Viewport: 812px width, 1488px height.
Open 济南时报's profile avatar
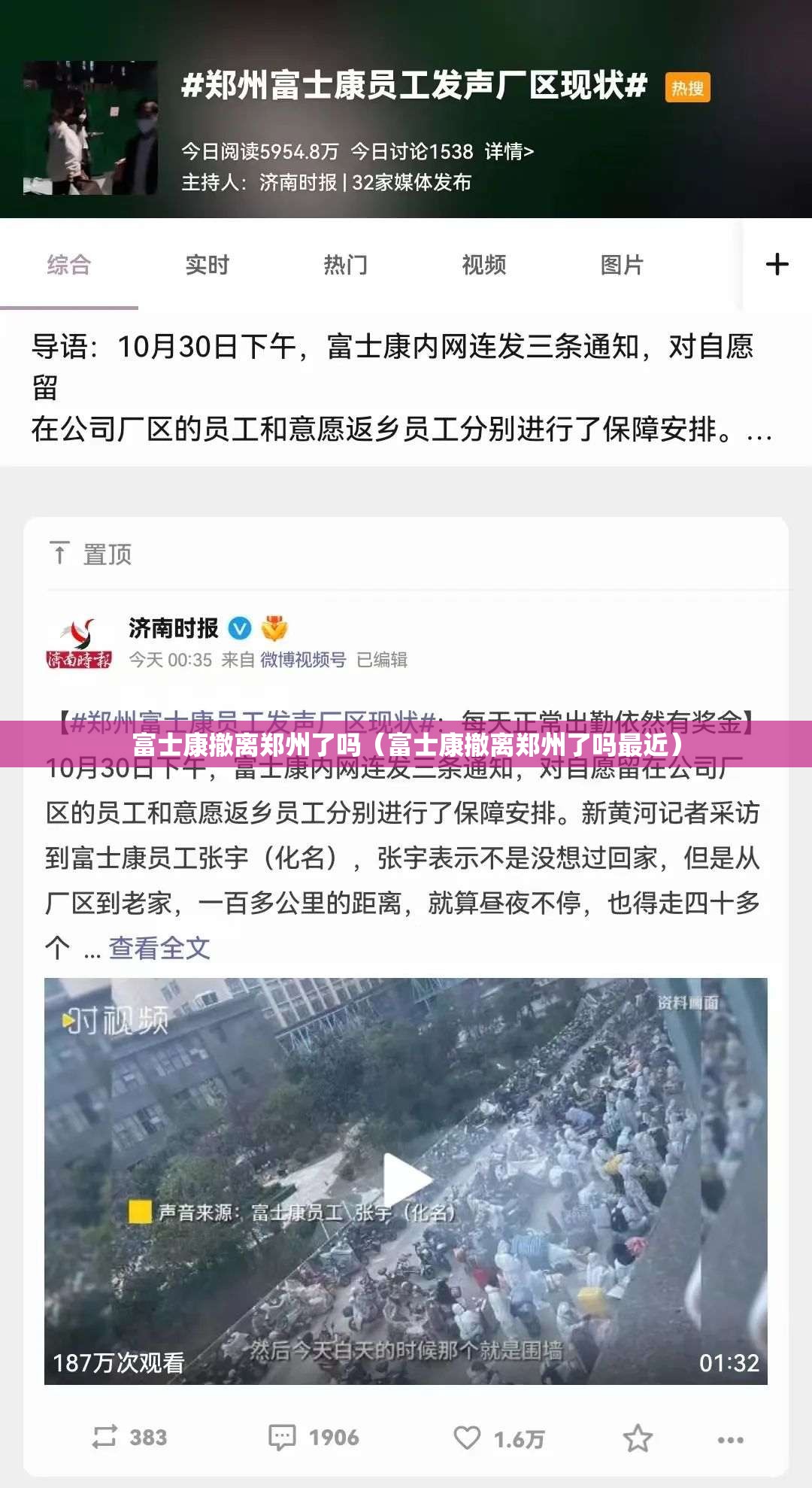tap(79, 643)
